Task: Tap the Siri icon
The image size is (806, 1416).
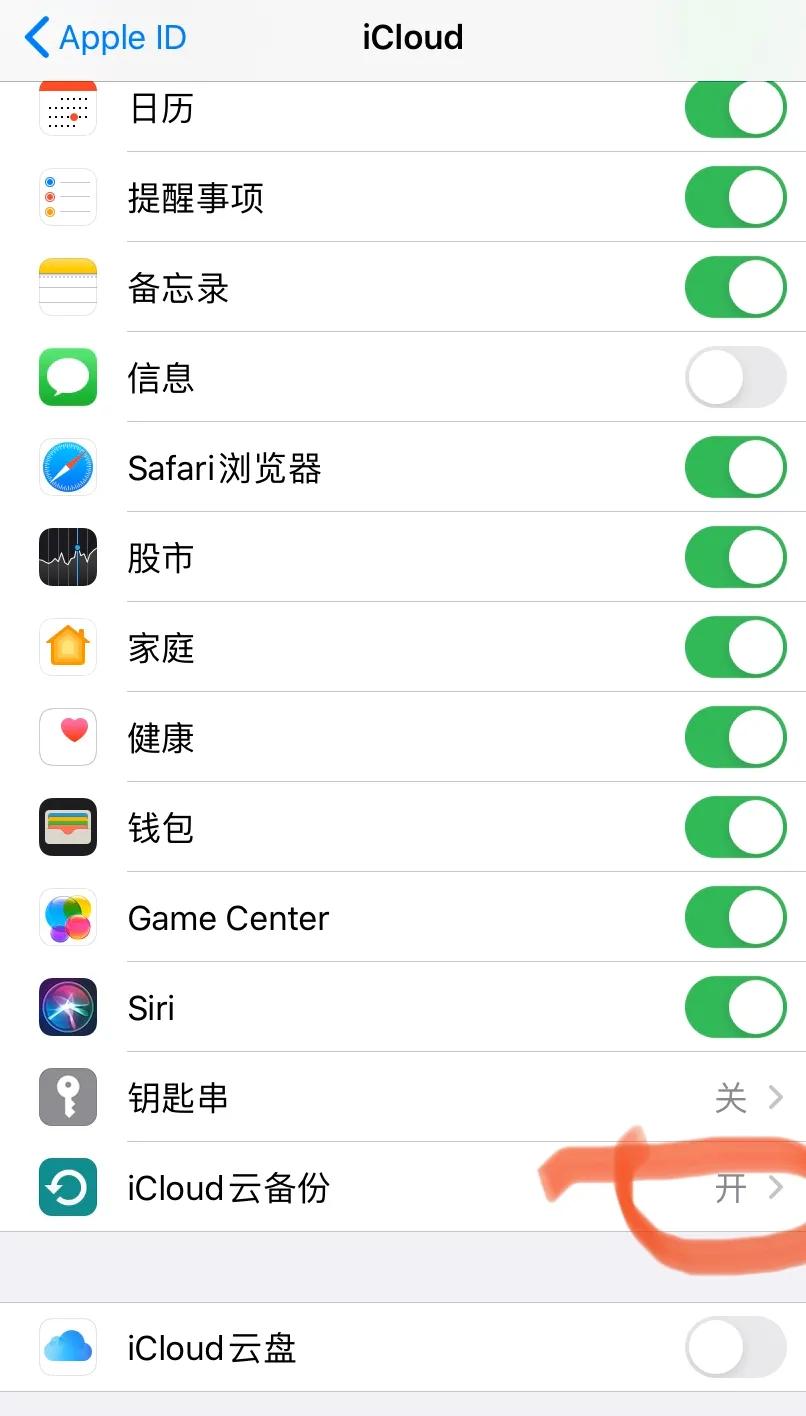Action: (x=67, y=1007)
